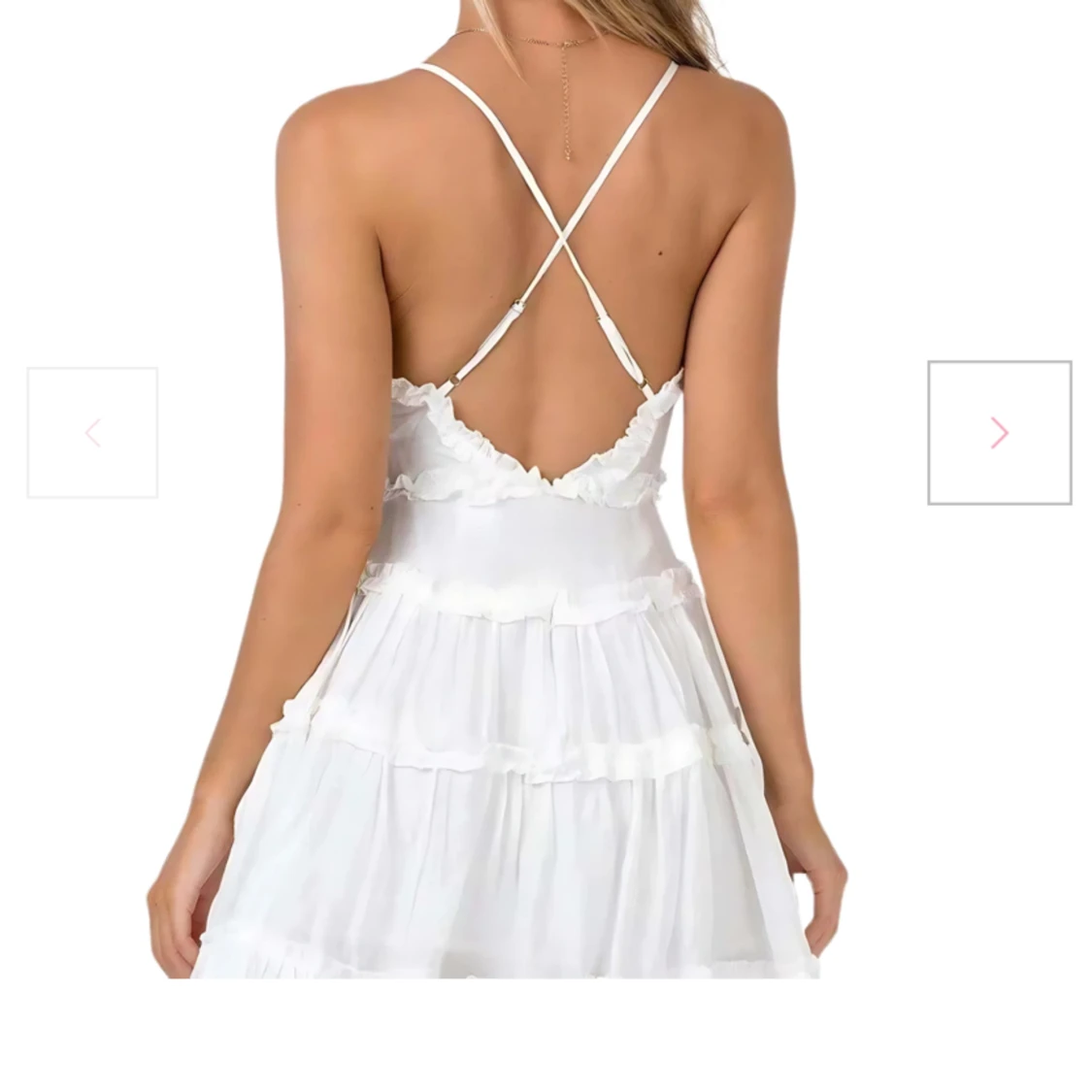Advance to the next product image
1092x1092 pixels.
click(999, 433)
